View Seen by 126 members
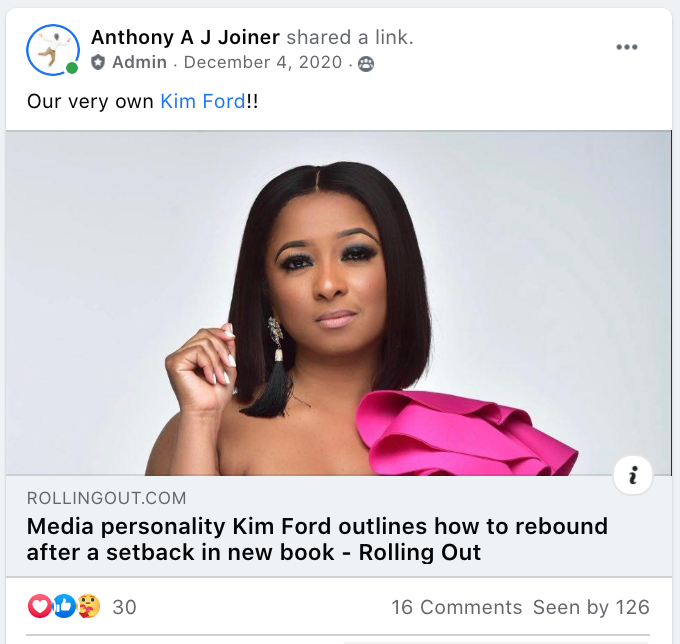This screenshot has width=680, height=644. [591, 607]
